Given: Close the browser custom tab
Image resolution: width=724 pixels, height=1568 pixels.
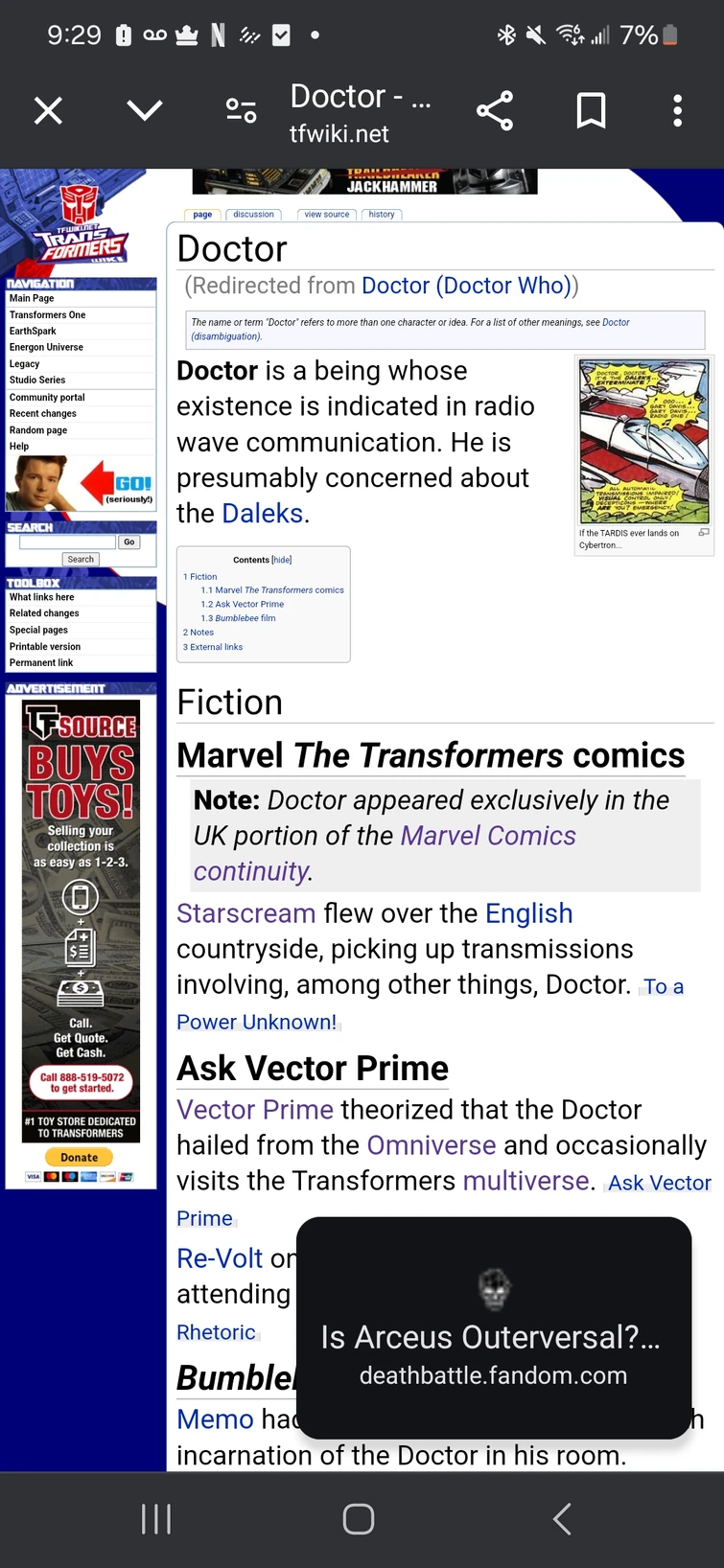Looking at the screenshot, I should click(48, 112).
